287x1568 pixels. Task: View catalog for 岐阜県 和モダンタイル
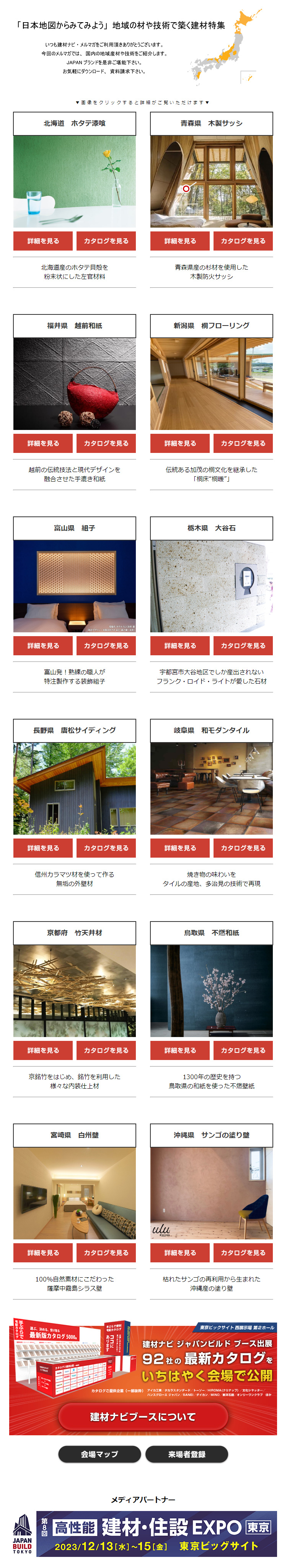pyautogui.click(x=243, y=847)
